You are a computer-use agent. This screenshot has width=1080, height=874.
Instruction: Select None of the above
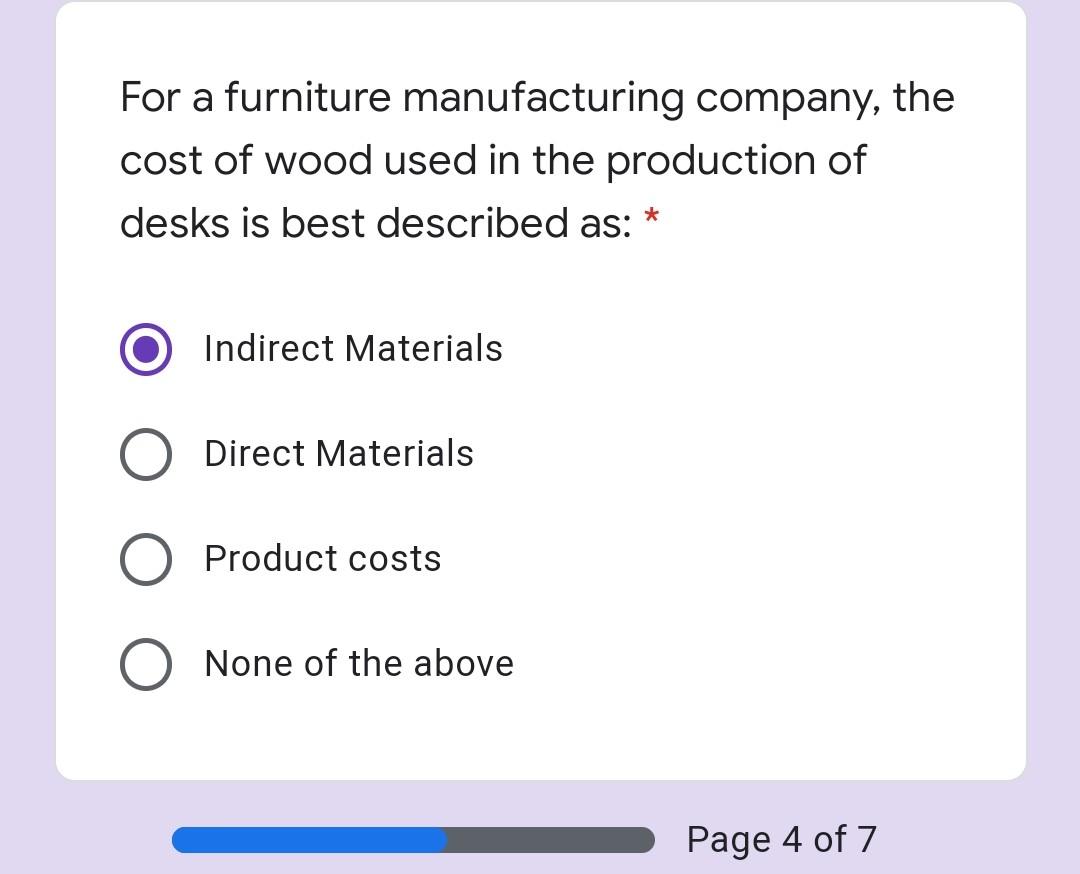[146, 664]
